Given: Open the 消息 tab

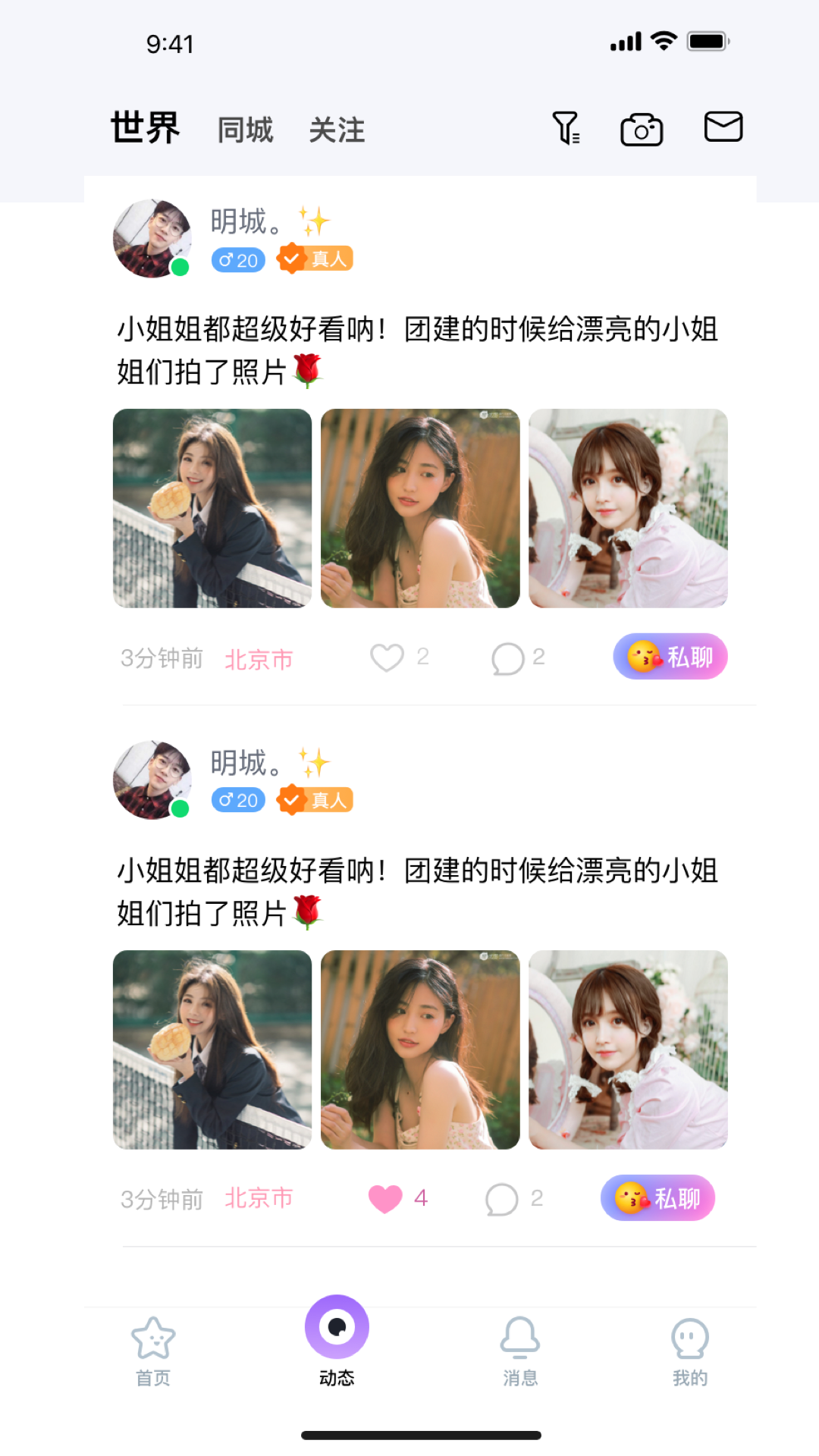Looking at the screenshot, I should click(x=520, y=1351).
